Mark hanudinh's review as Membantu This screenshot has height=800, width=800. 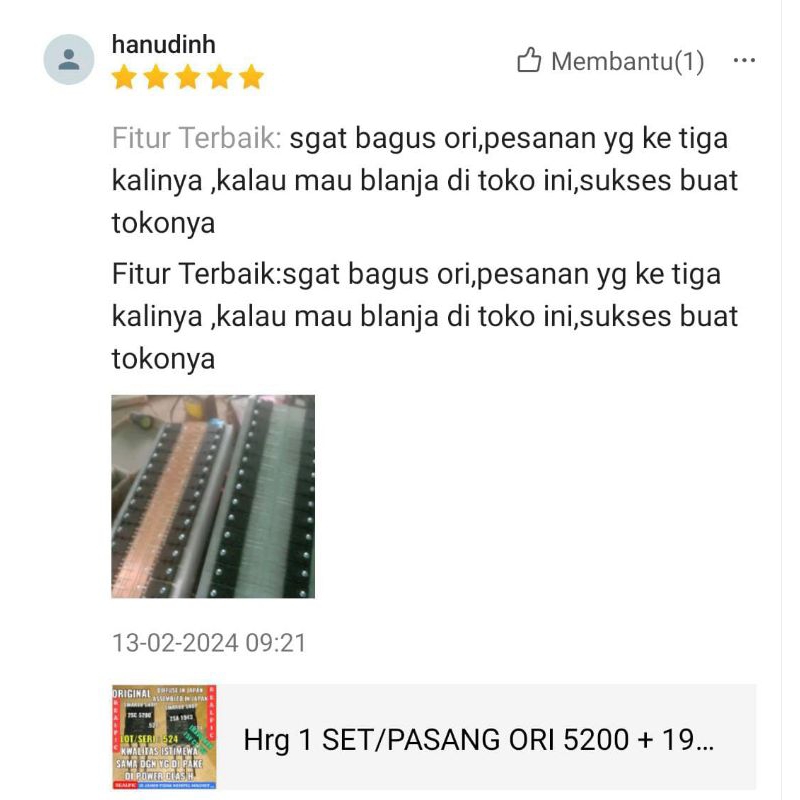(610, 62)
